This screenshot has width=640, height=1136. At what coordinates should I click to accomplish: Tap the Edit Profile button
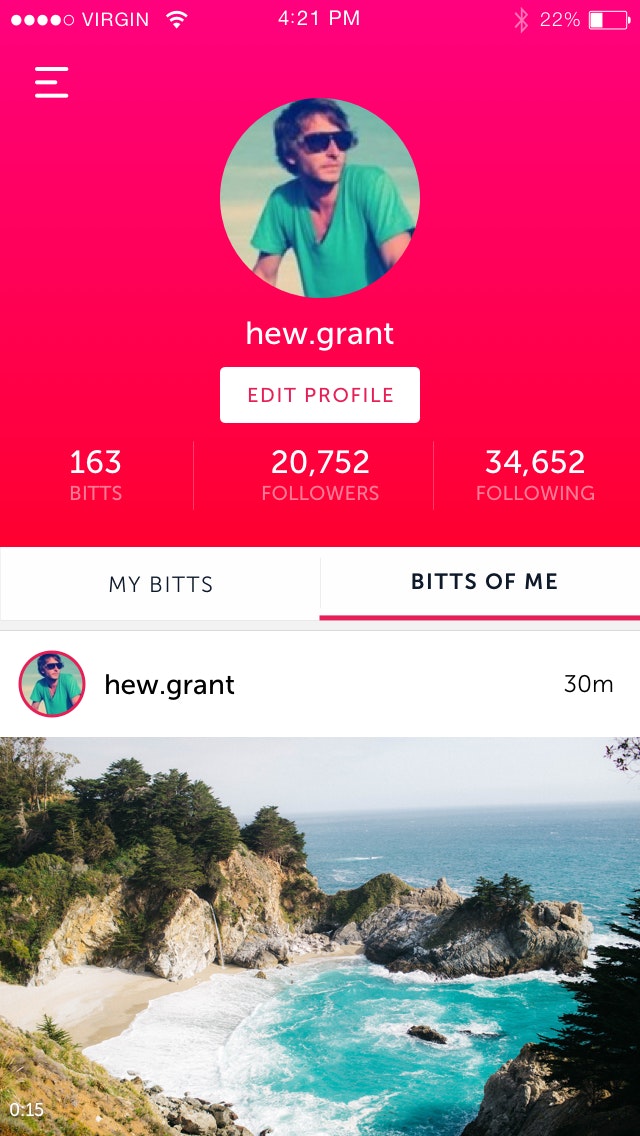[320, 395]
